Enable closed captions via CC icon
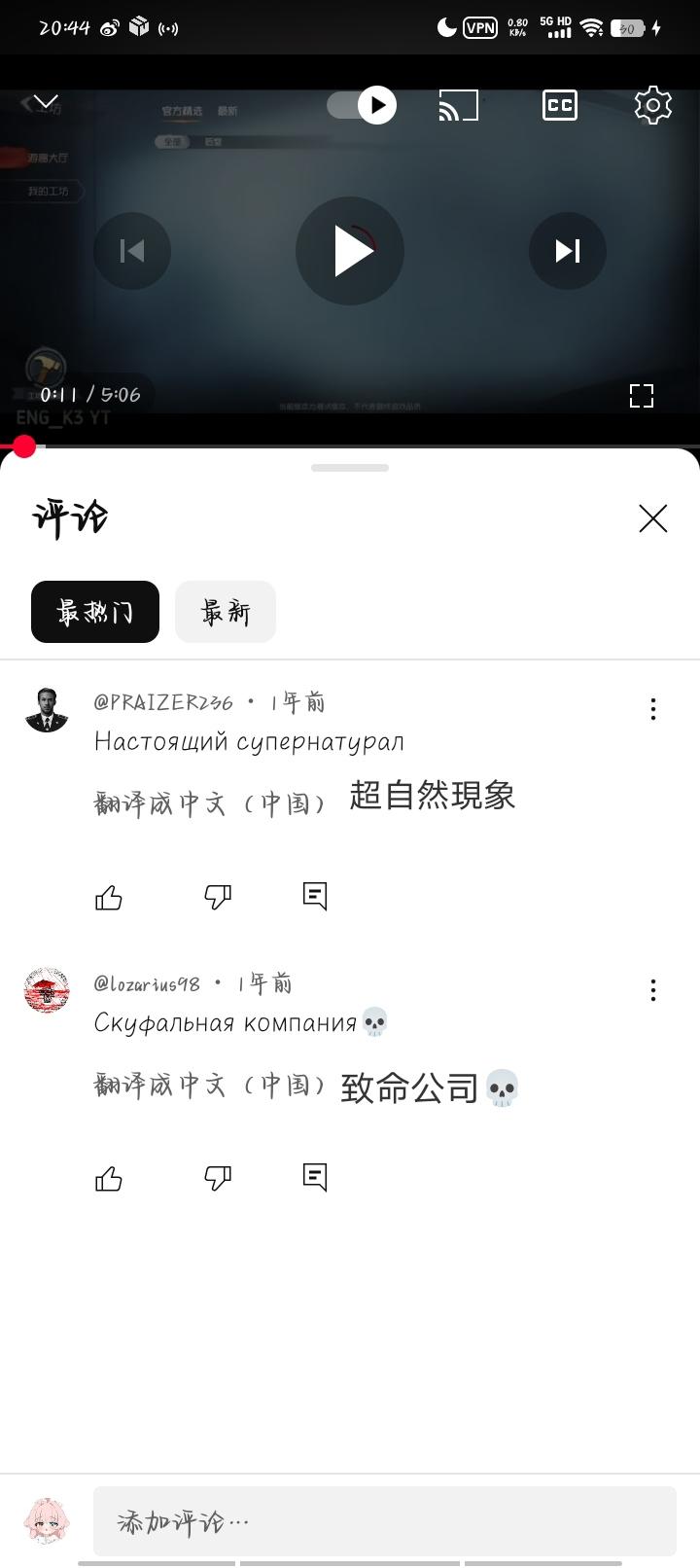 click(x=559, y=104)
